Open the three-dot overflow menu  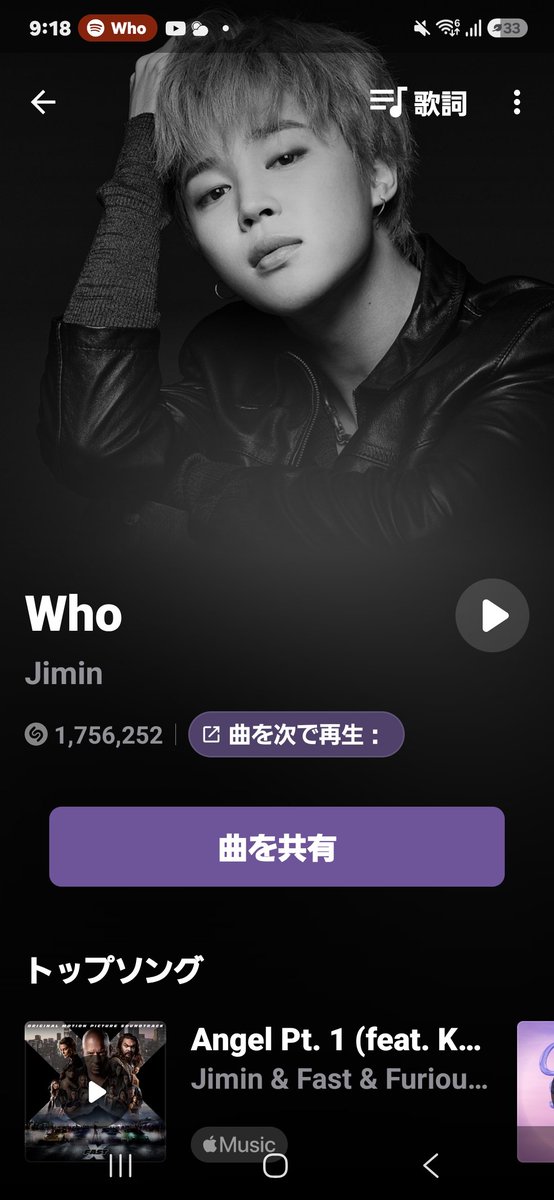516,102
